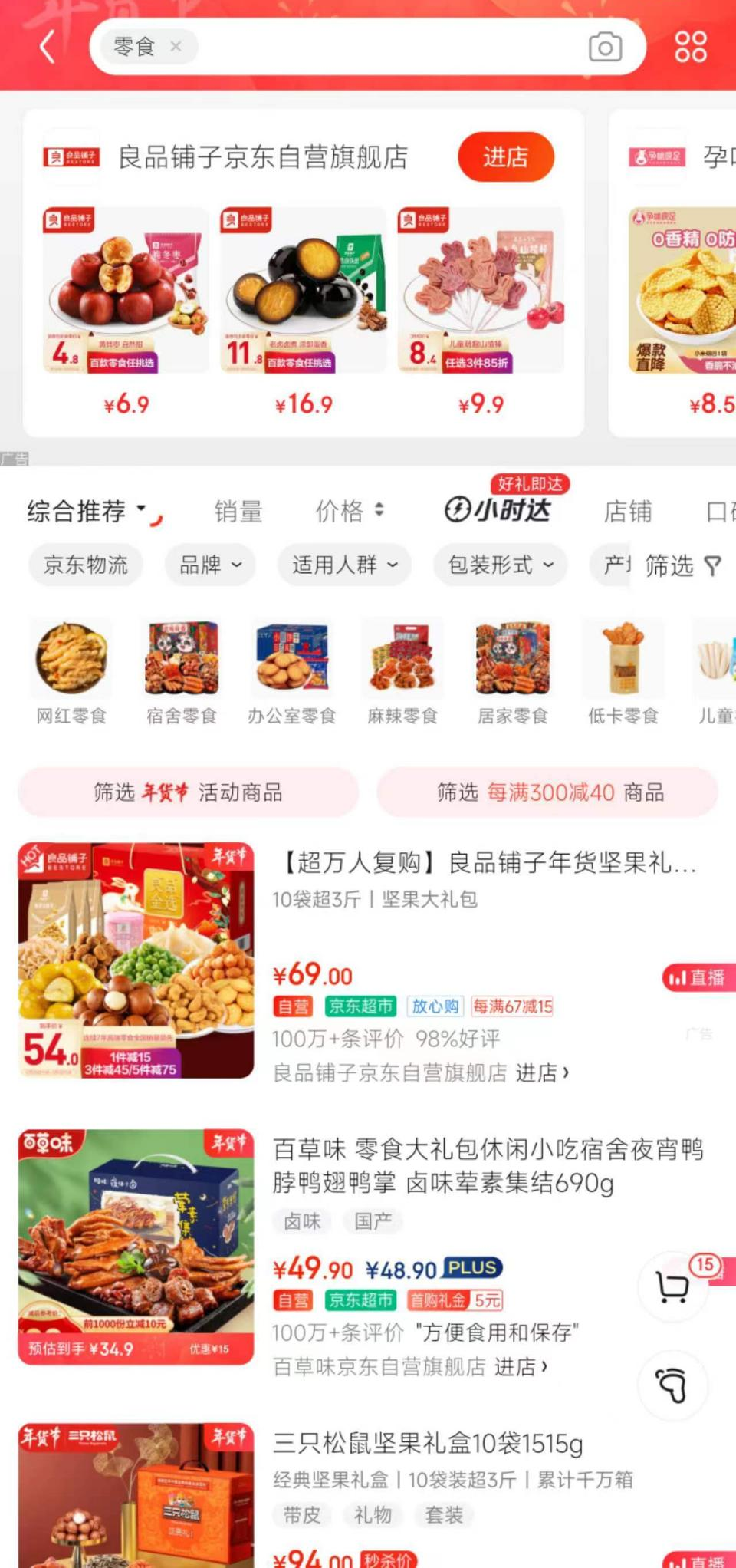736x1568 pixels.
Task: Expand the 品牌 filter dropdown
Action: (x=210, y=565)
